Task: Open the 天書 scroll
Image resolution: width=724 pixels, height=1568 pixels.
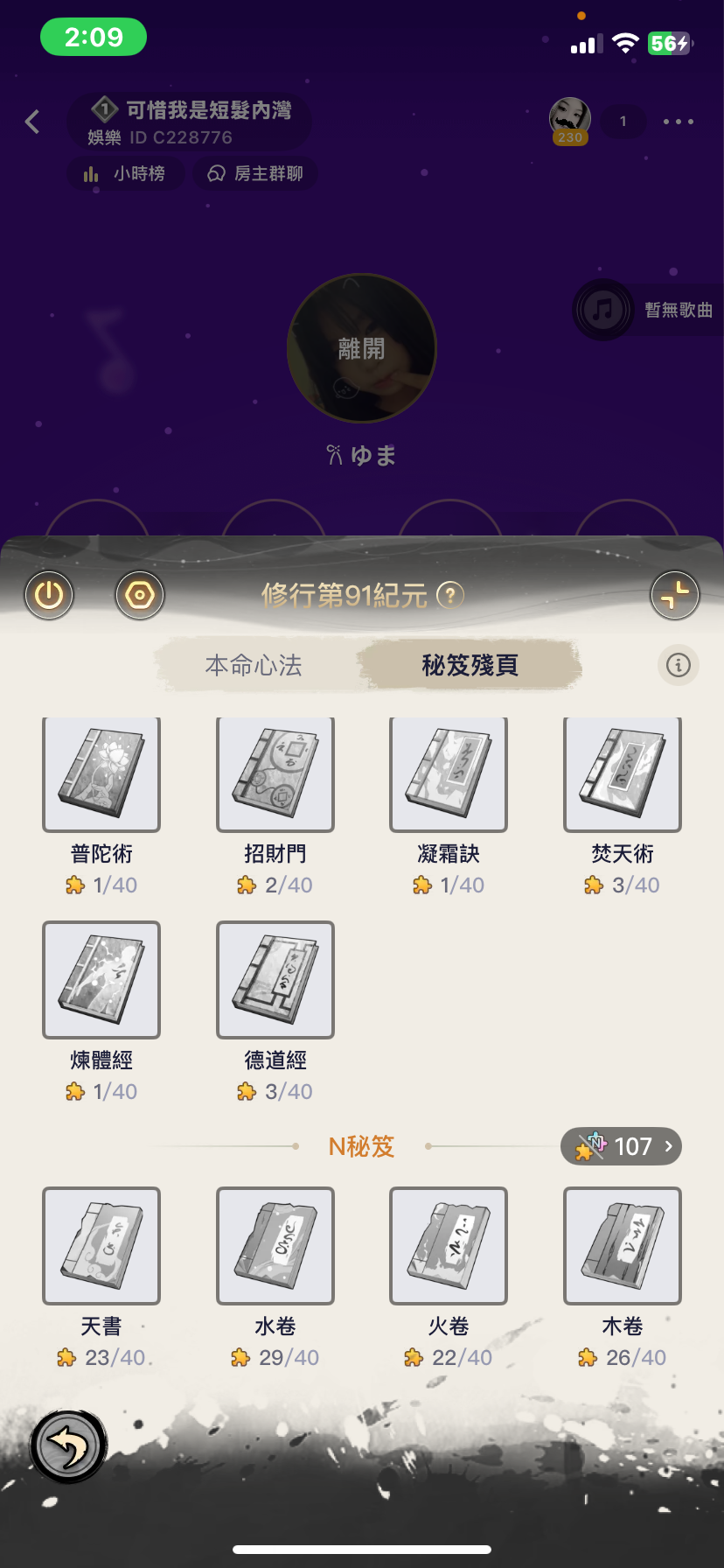Action: (x=101, y=1246)
